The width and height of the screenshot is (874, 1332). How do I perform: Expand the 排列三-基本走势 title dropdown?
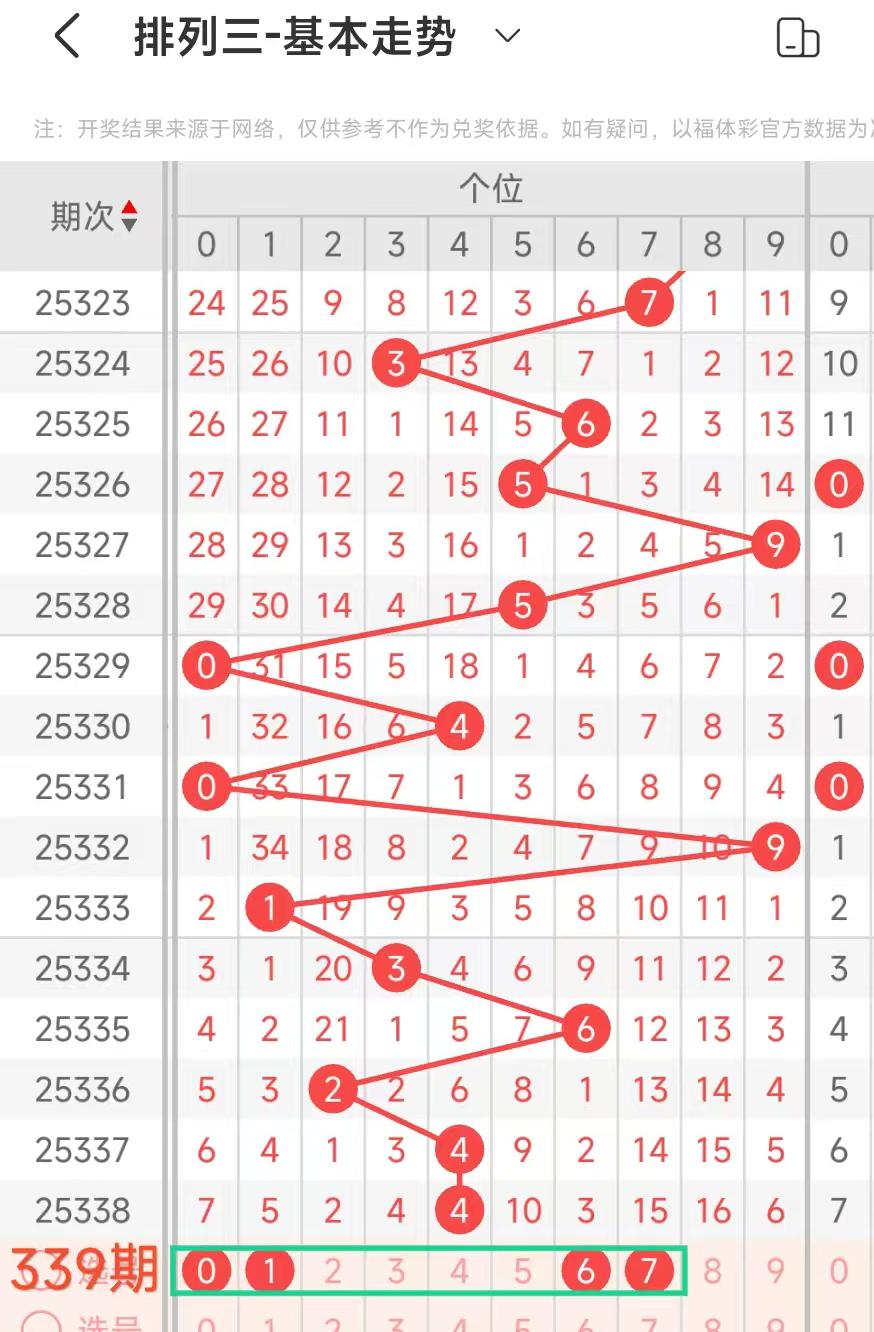507,37
